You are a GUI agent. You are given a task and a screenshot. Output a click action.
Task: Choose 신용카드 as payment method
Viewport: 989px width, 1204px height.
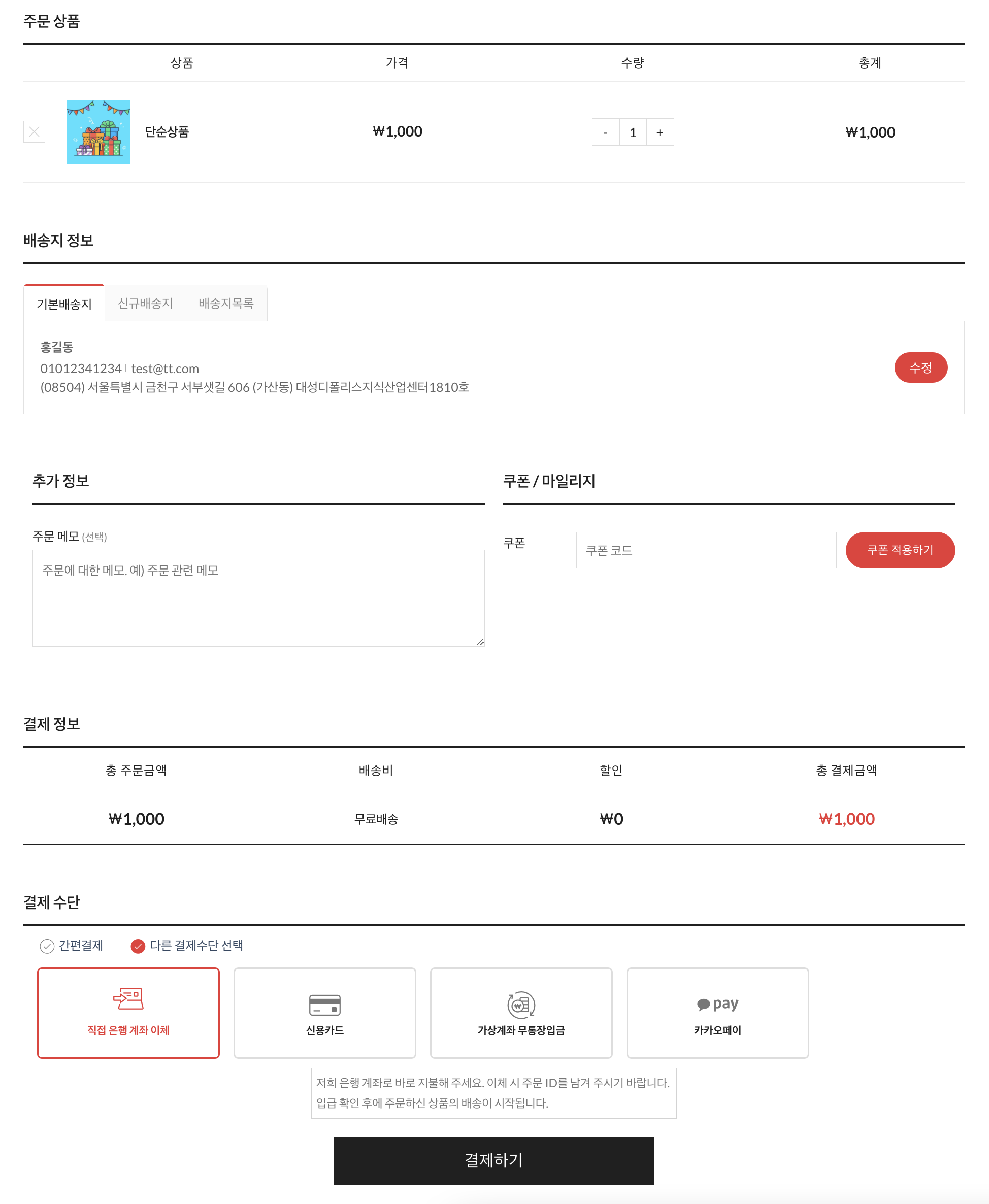(325, 1013)
